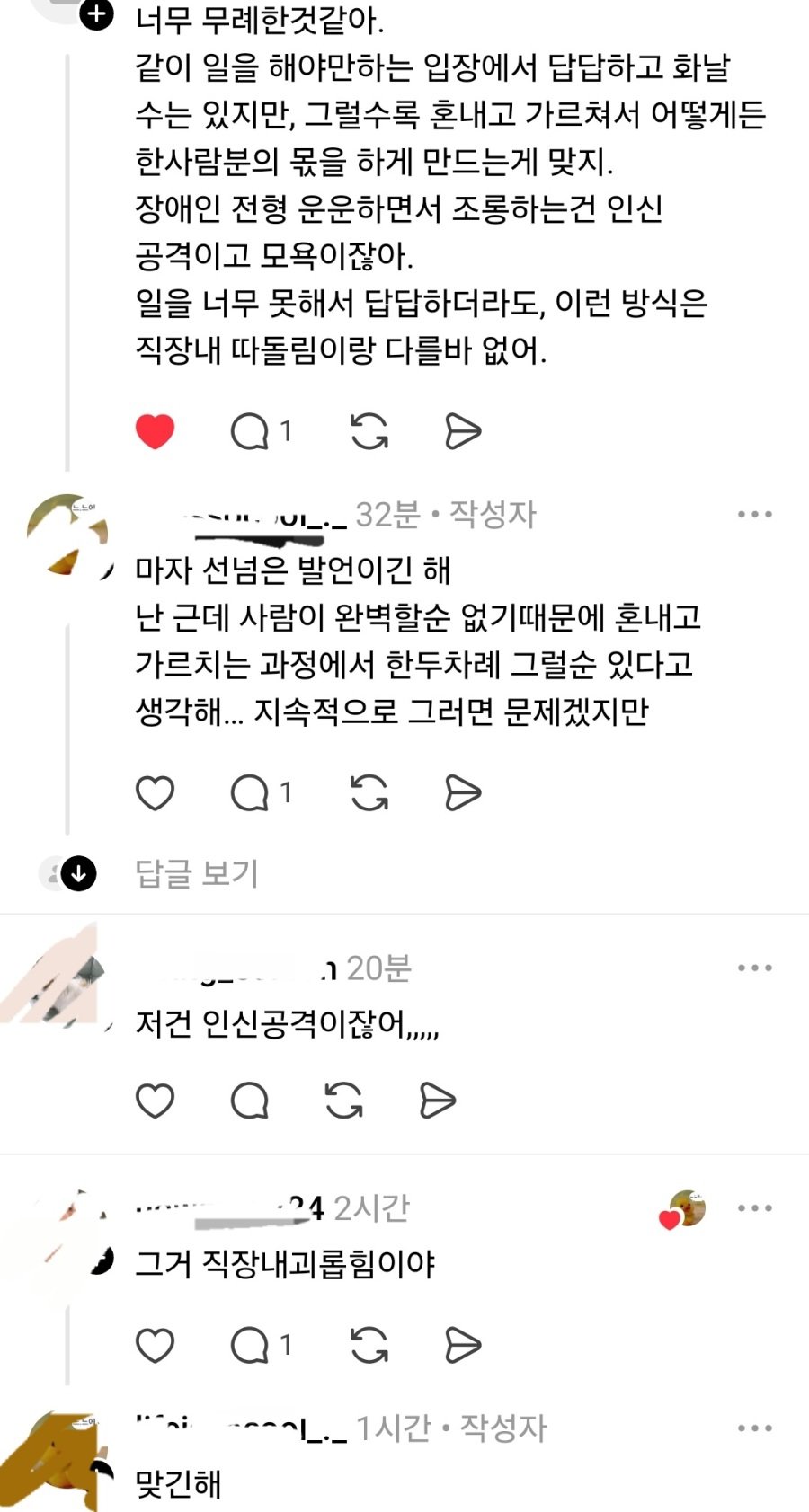Image resolution: width=809 pixels, height=1512 pixels.
Task: Share the comment ending 문제겠지만
Action: [x=463, y=793]
